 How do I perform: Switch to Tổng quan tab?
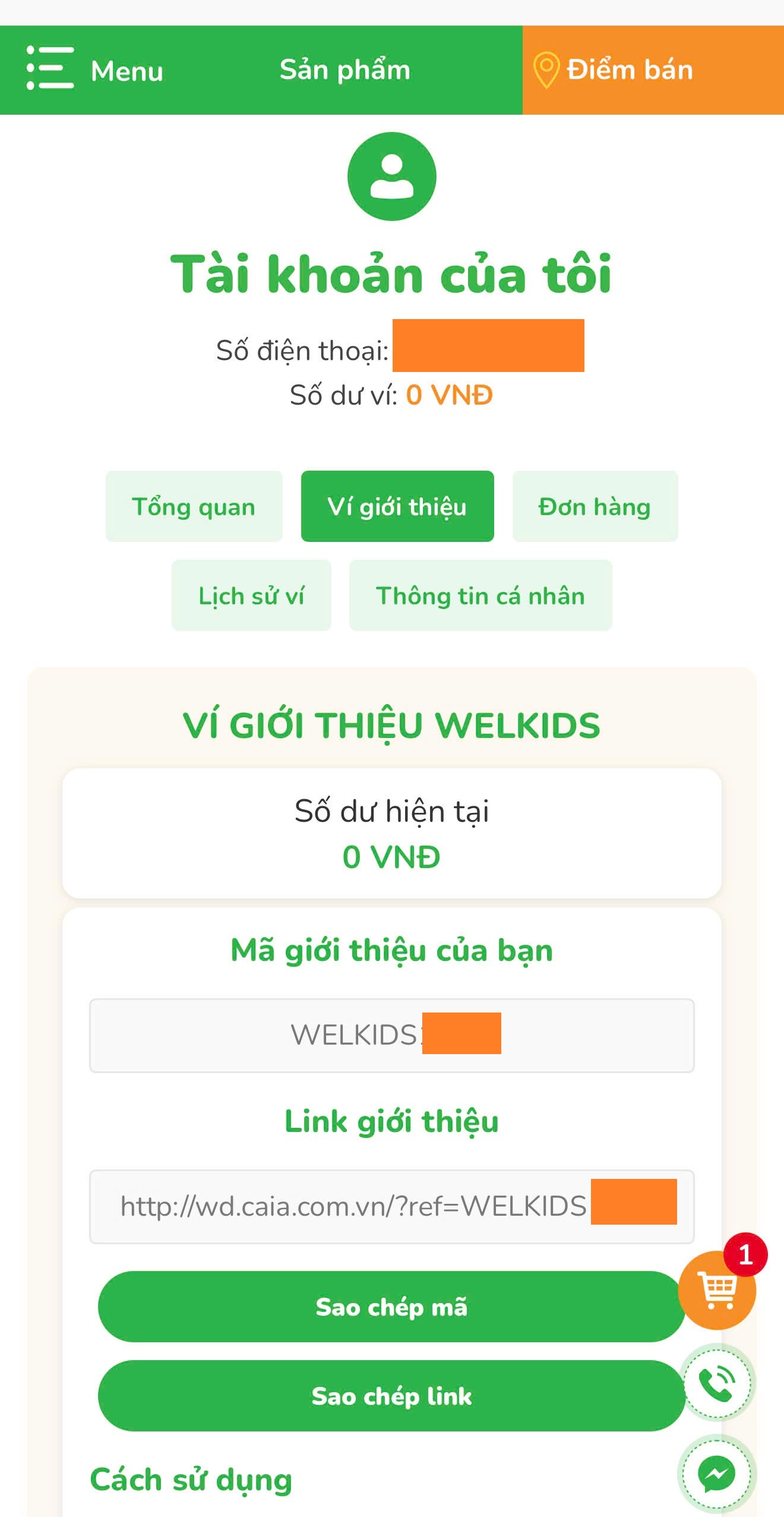(194, 507)
